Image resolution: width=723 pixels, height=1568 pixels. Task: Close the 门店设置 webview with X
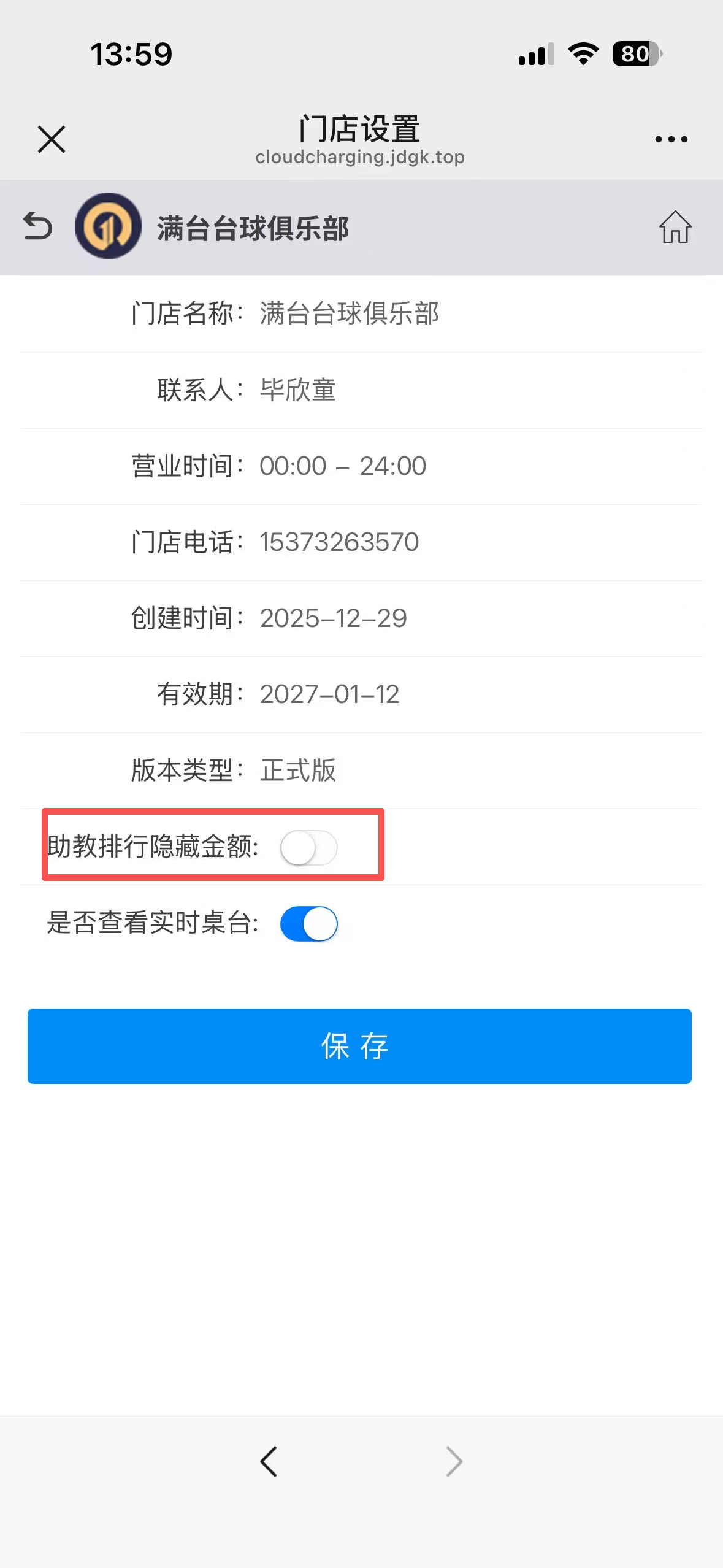[52, 139]
